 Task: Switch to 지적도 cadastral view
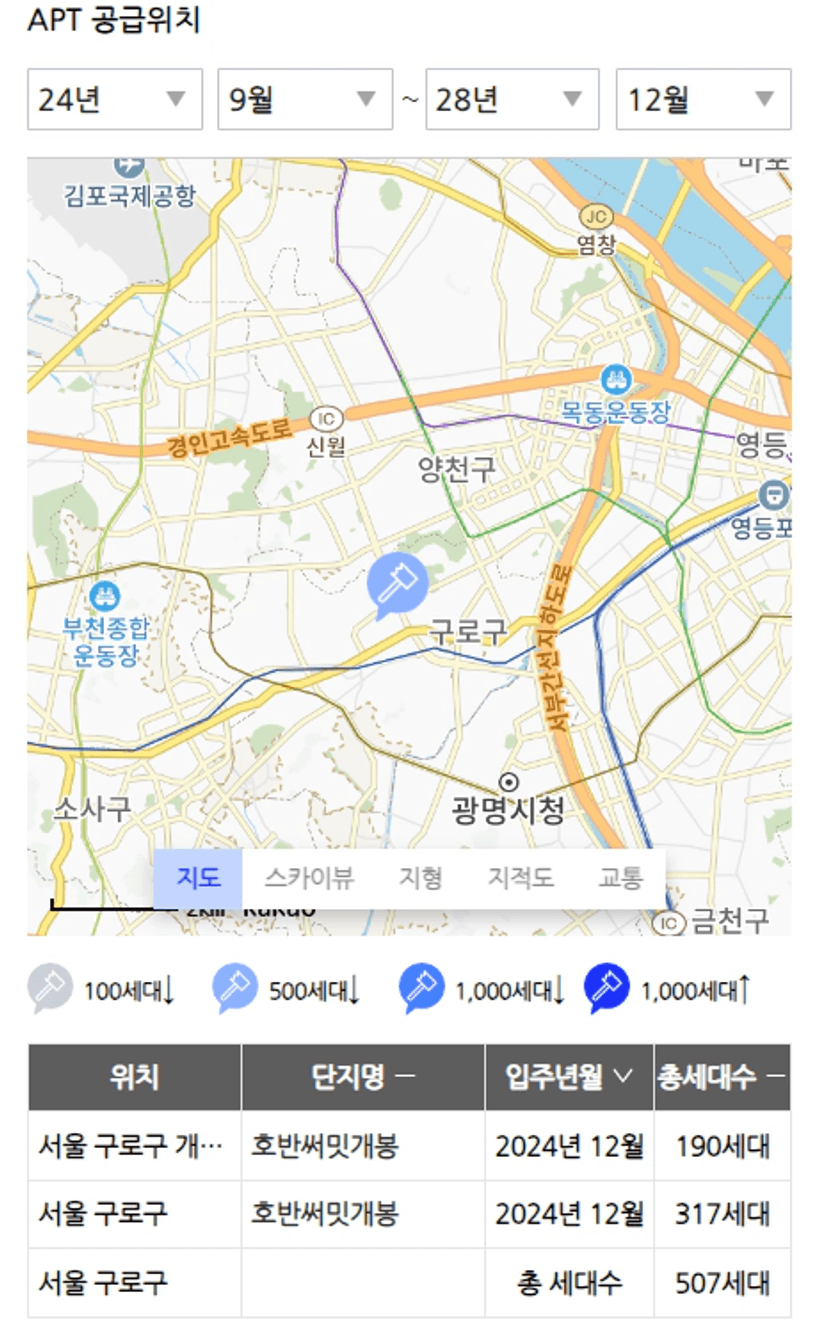click(x=520, y=879)
